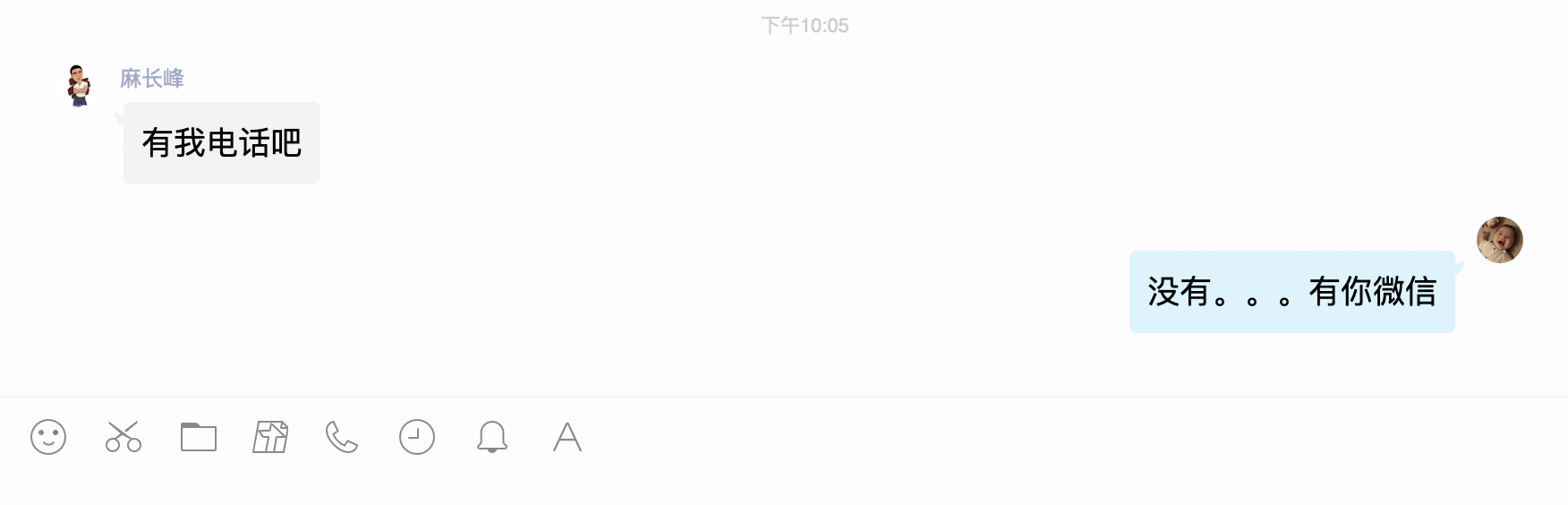Screen dimensions: 1568x505
Task: Open the emoji picker
Action: [48, 437]
